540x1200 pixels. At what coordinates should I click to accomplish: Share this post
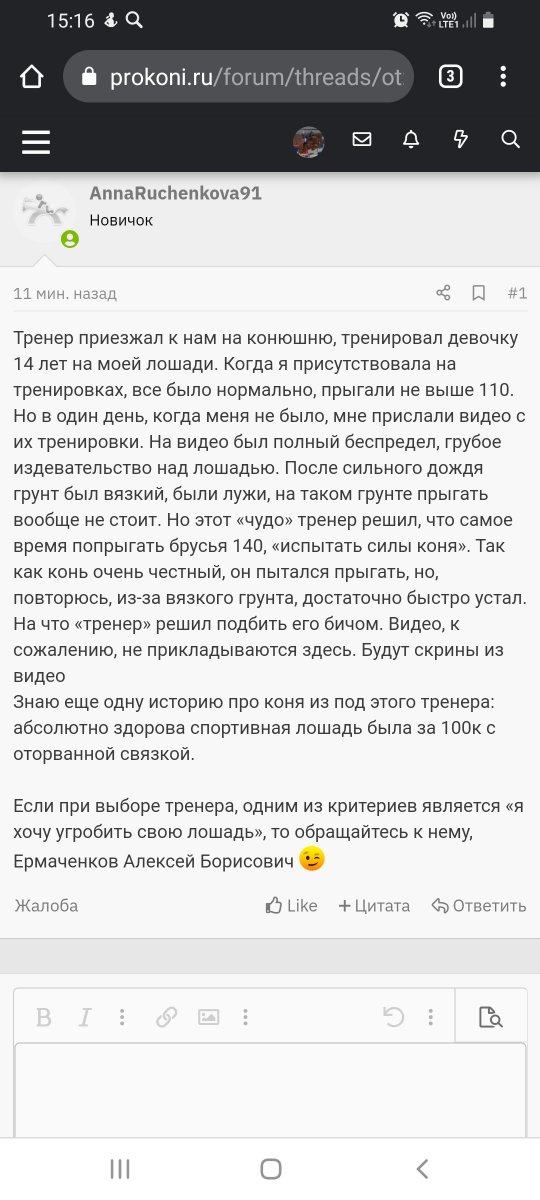[x=443, y=293]
